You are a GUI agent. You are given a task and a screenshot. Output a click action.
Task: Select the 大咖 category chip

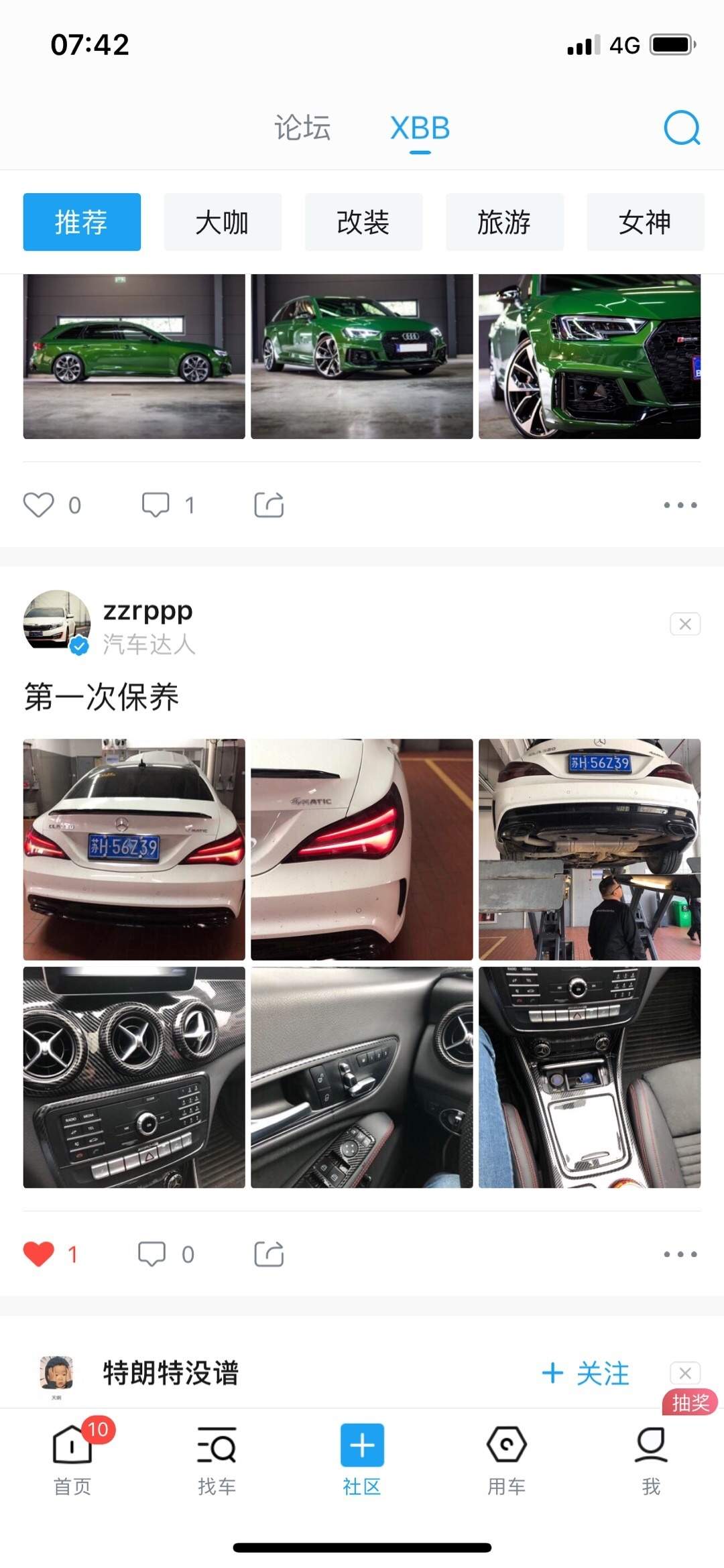pos(223,222)
